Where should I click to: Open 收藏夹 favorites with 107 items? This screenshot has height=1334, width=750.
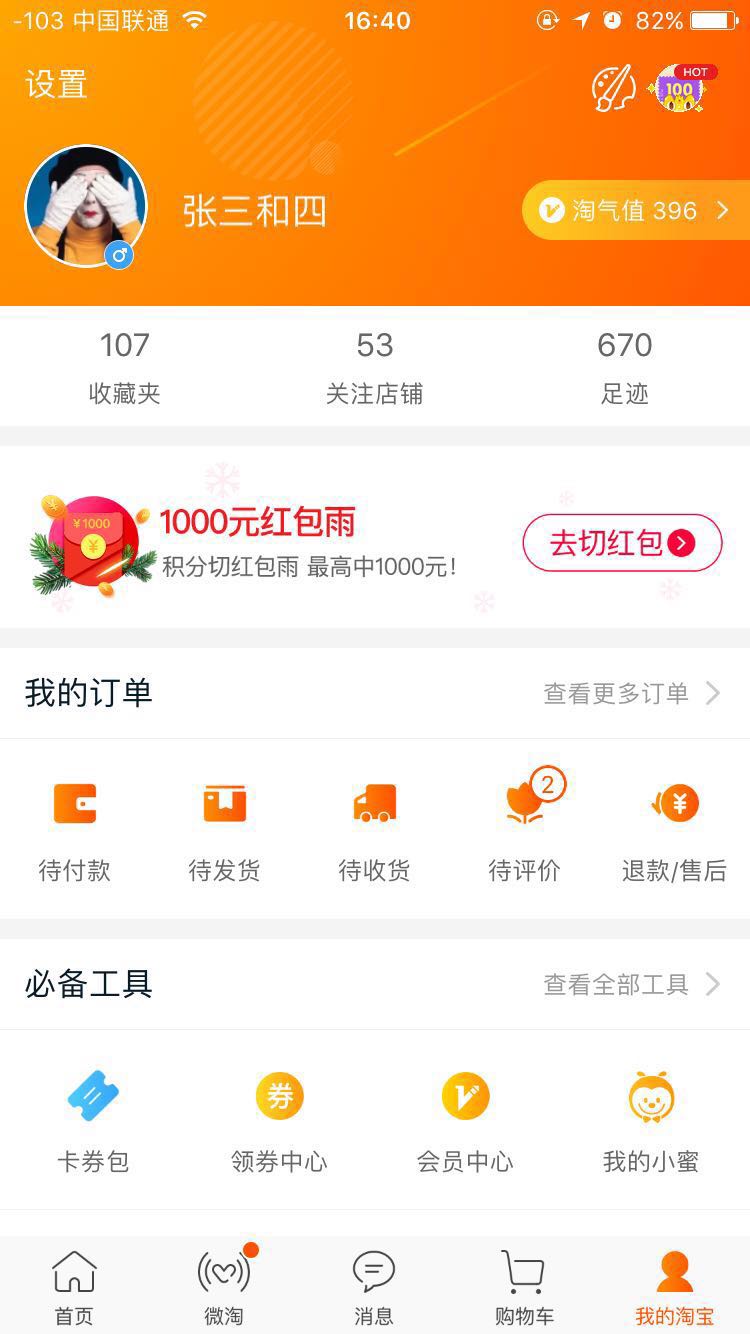[124, 367]
